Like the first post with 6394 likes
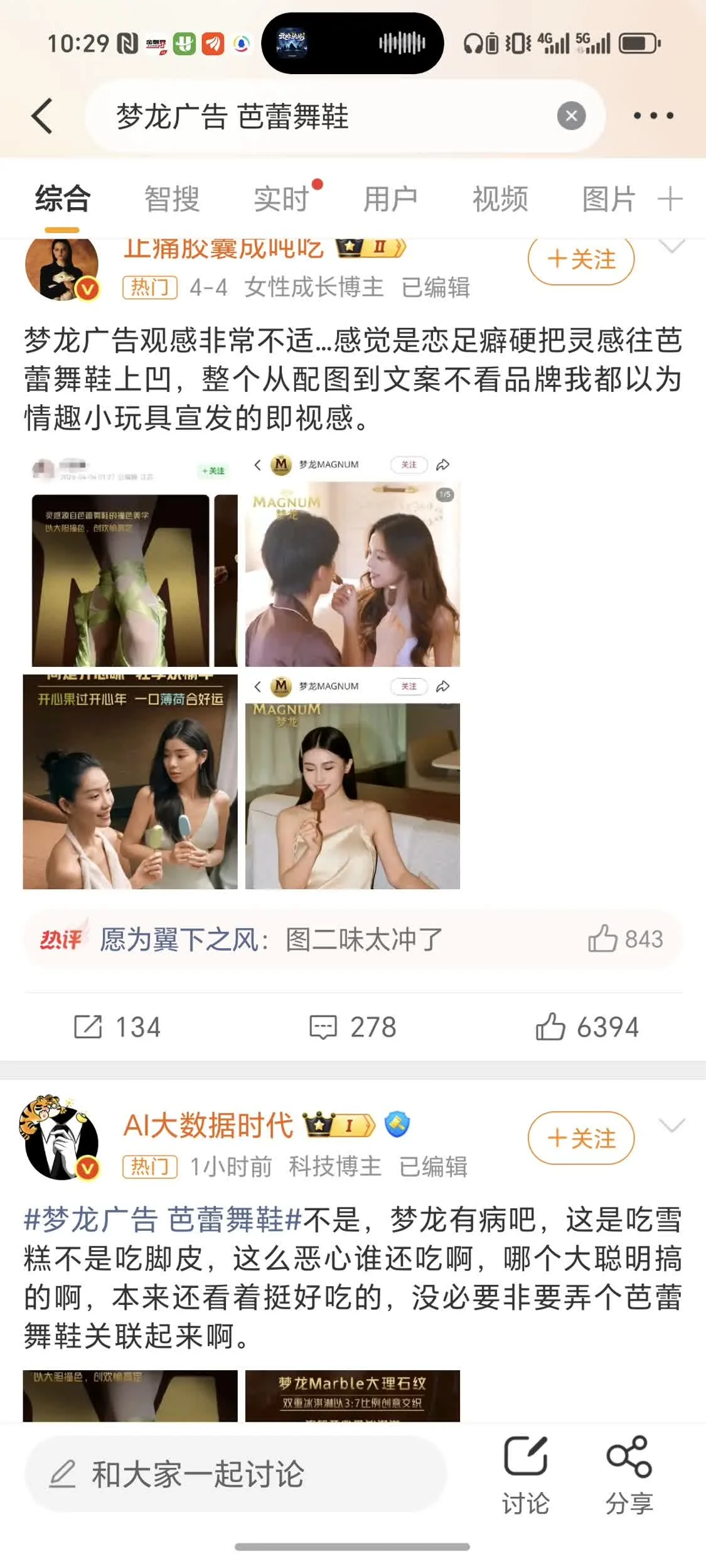 [587, 1027]
